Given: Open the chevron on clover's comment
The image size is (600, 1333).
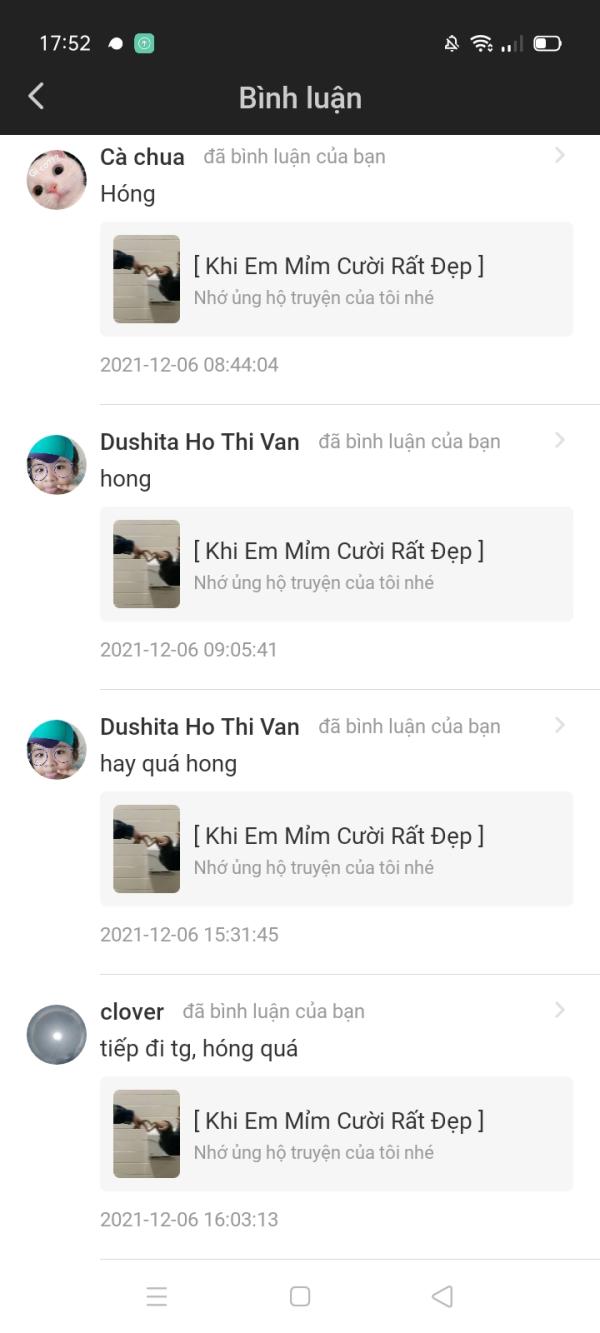Looking at the screenshot, I should coord(560,1010).
